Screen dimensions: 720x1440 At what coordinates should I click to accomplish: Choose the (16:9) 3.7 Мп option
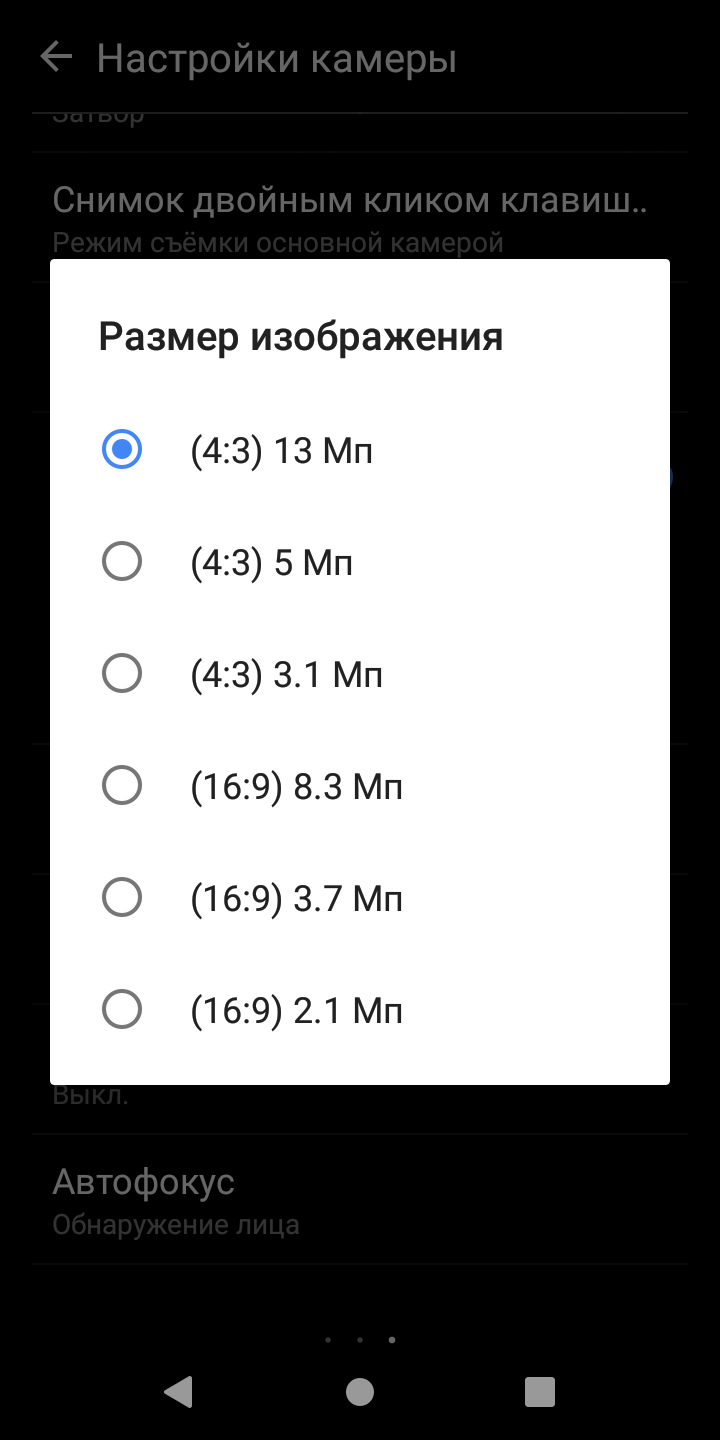[360, 898]
